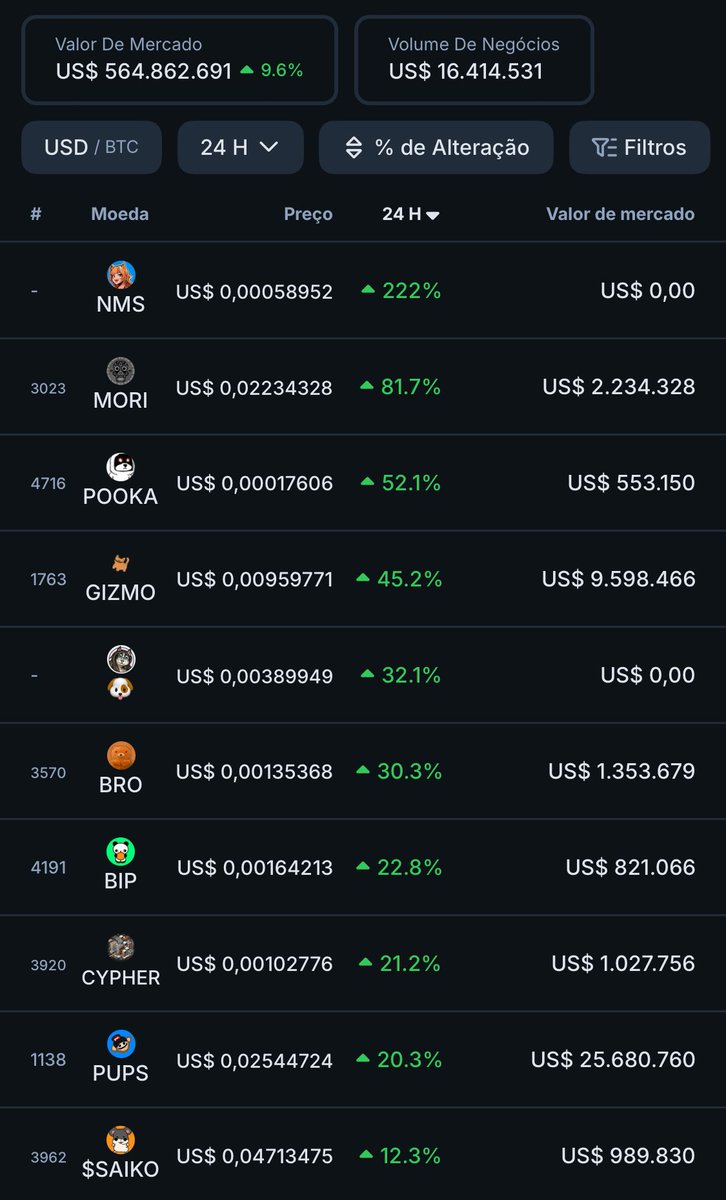Toggle the USD / BTC currency switch
726x1200 pixels.
point(91,148)
